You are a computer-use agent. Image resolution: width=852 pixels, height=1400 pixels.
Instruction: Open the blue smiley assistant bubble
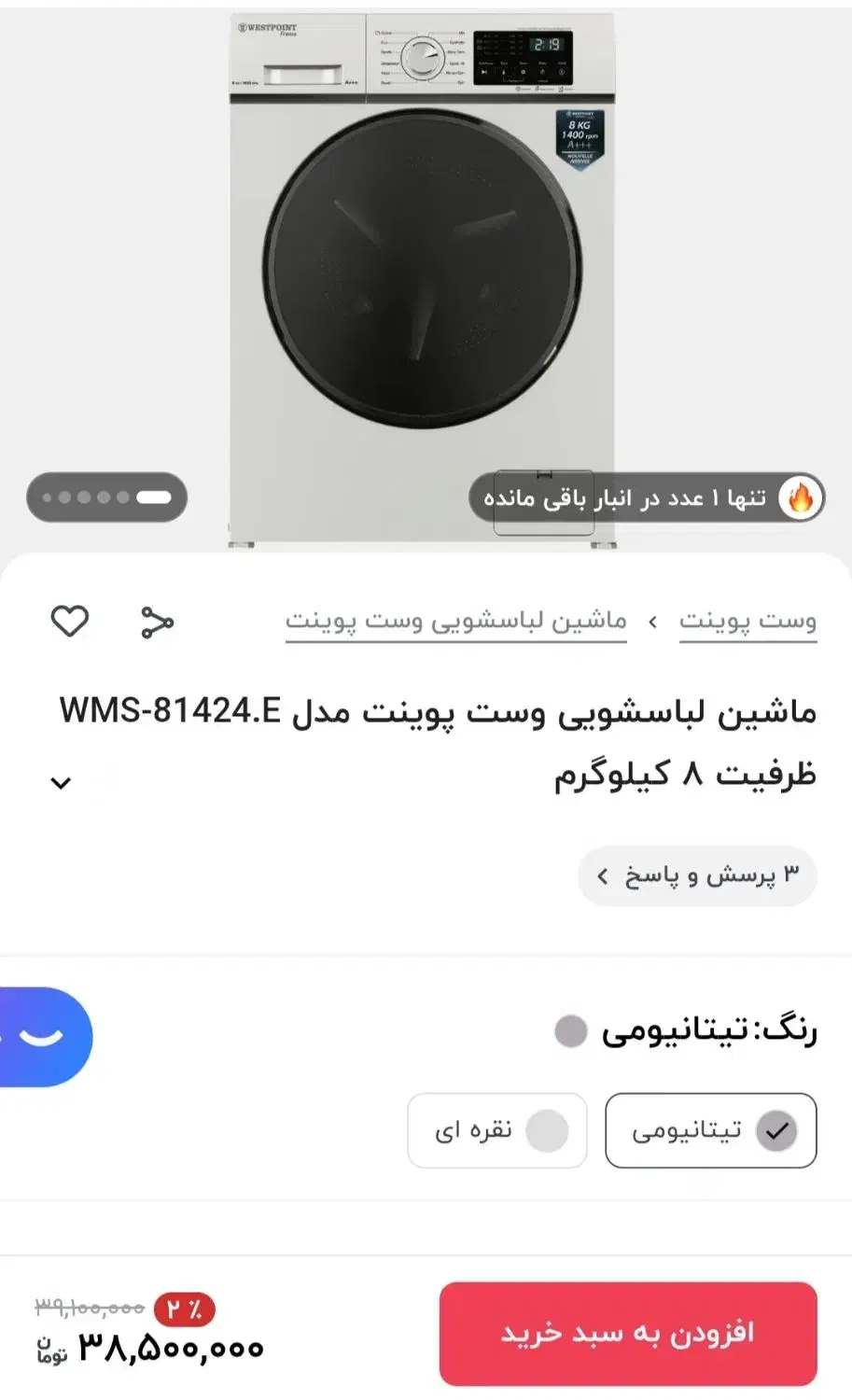tap(45, 1037)
